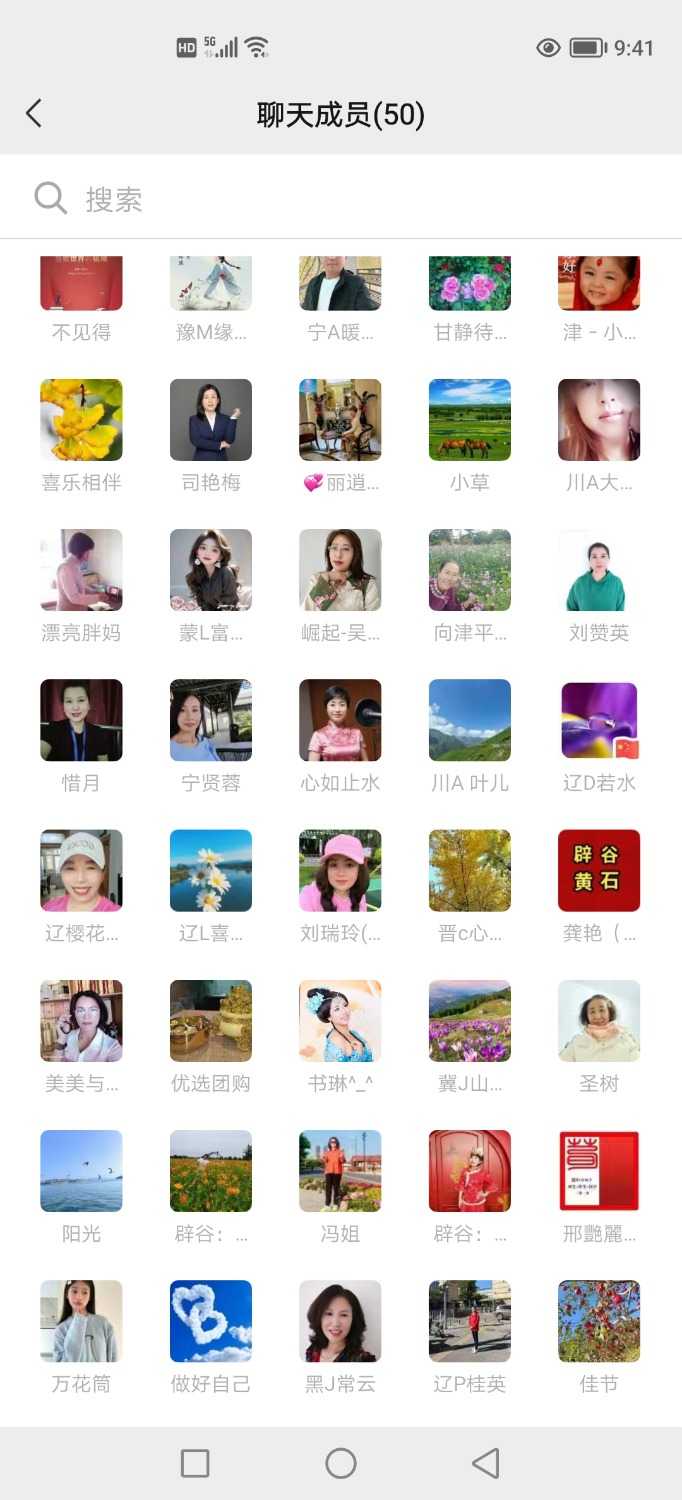Open the profile of 川A 叶儿
Image resolution: width=682 pixels, height=1500 pixels.
tap(469, 720)
